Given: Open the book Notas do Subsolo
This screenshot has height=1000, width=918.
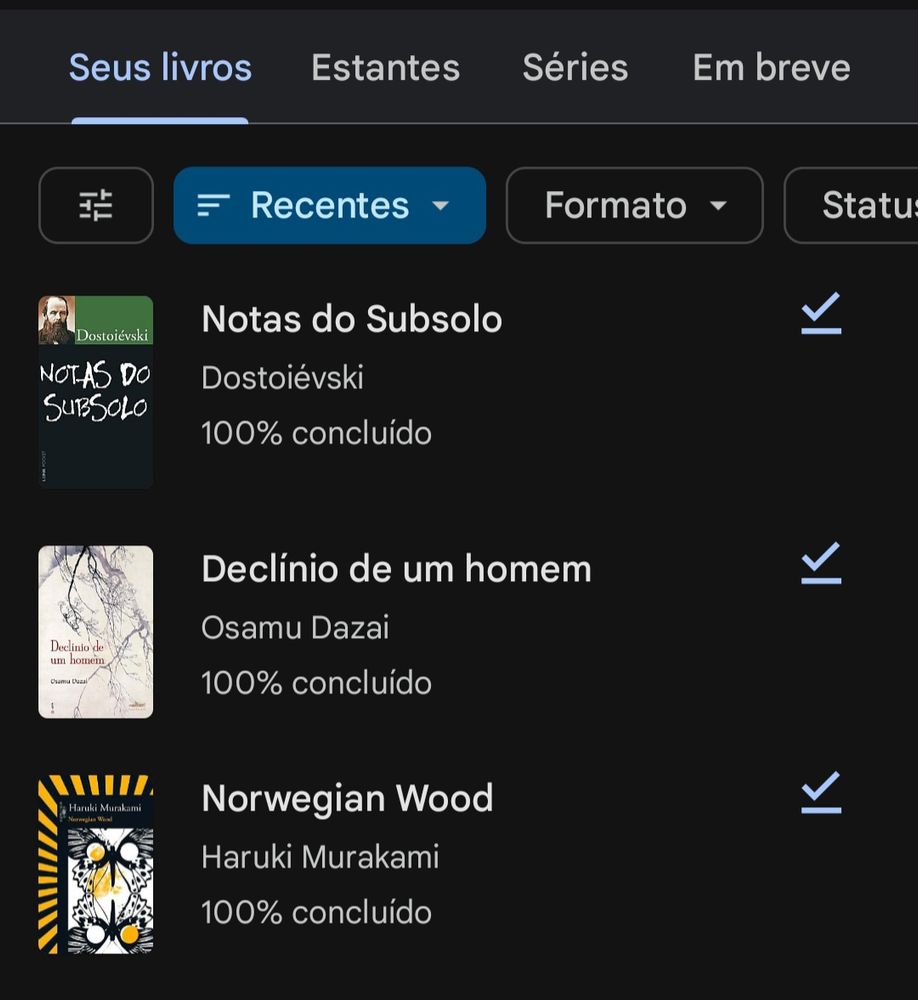Looking at the screenshot, I should (352, 320).
